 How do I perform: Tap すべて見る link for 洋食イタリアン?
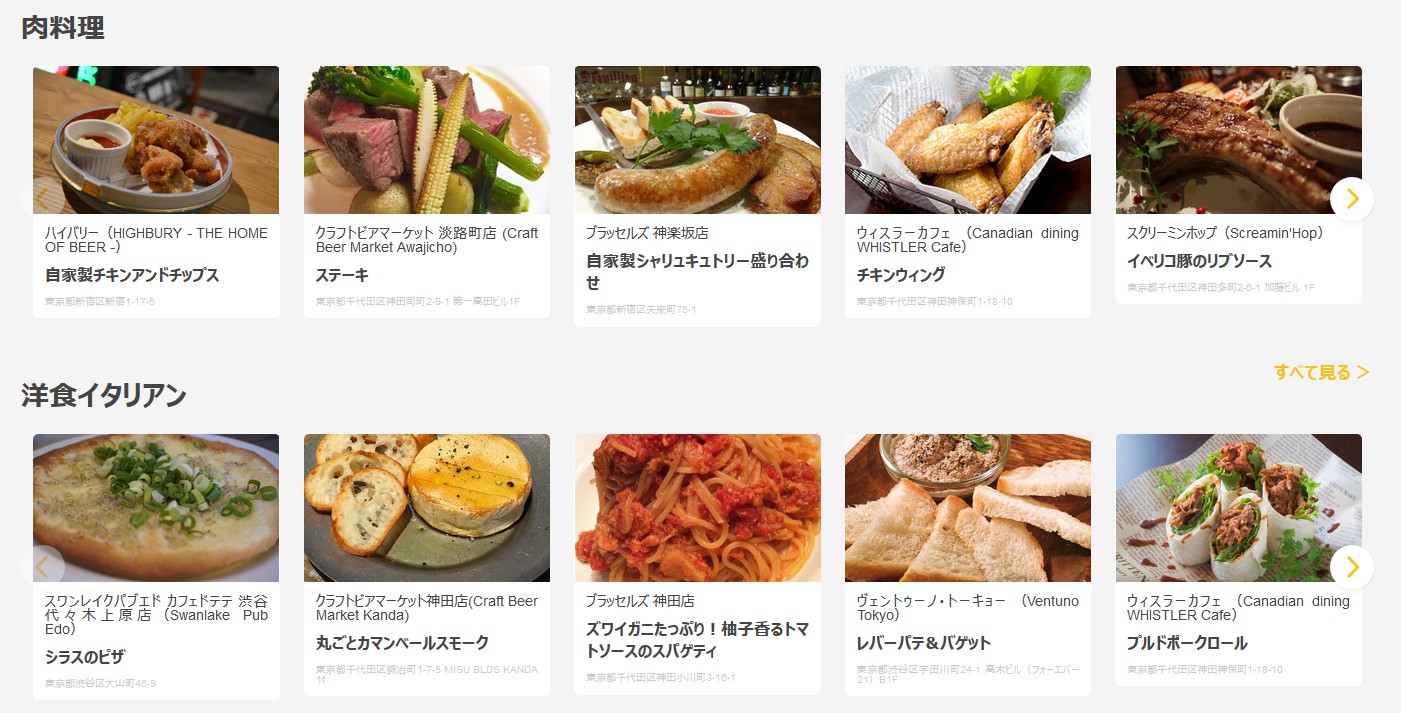(x=1321, y=373)
